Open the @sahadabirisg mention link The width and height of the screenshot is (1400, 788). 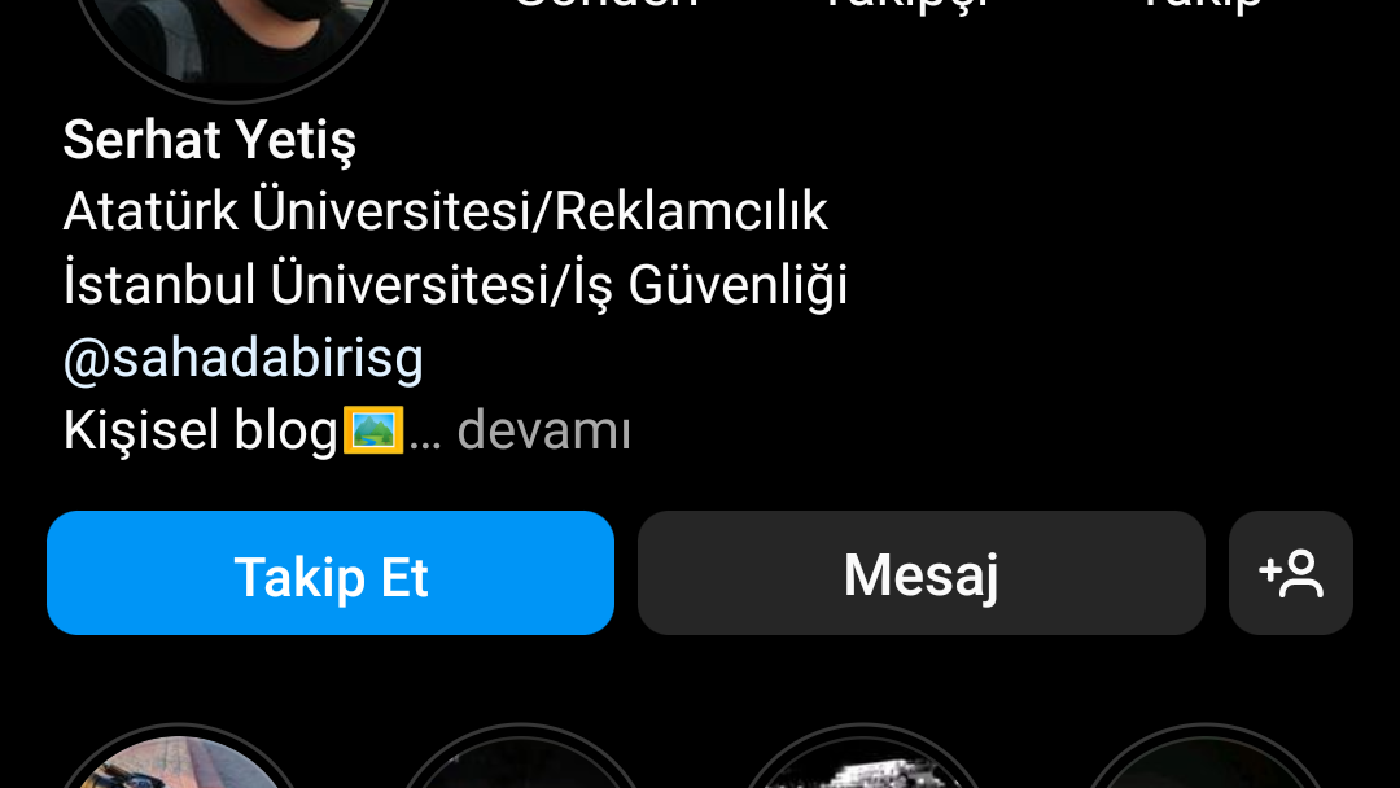pyautogui.click(x=243, y=359)
